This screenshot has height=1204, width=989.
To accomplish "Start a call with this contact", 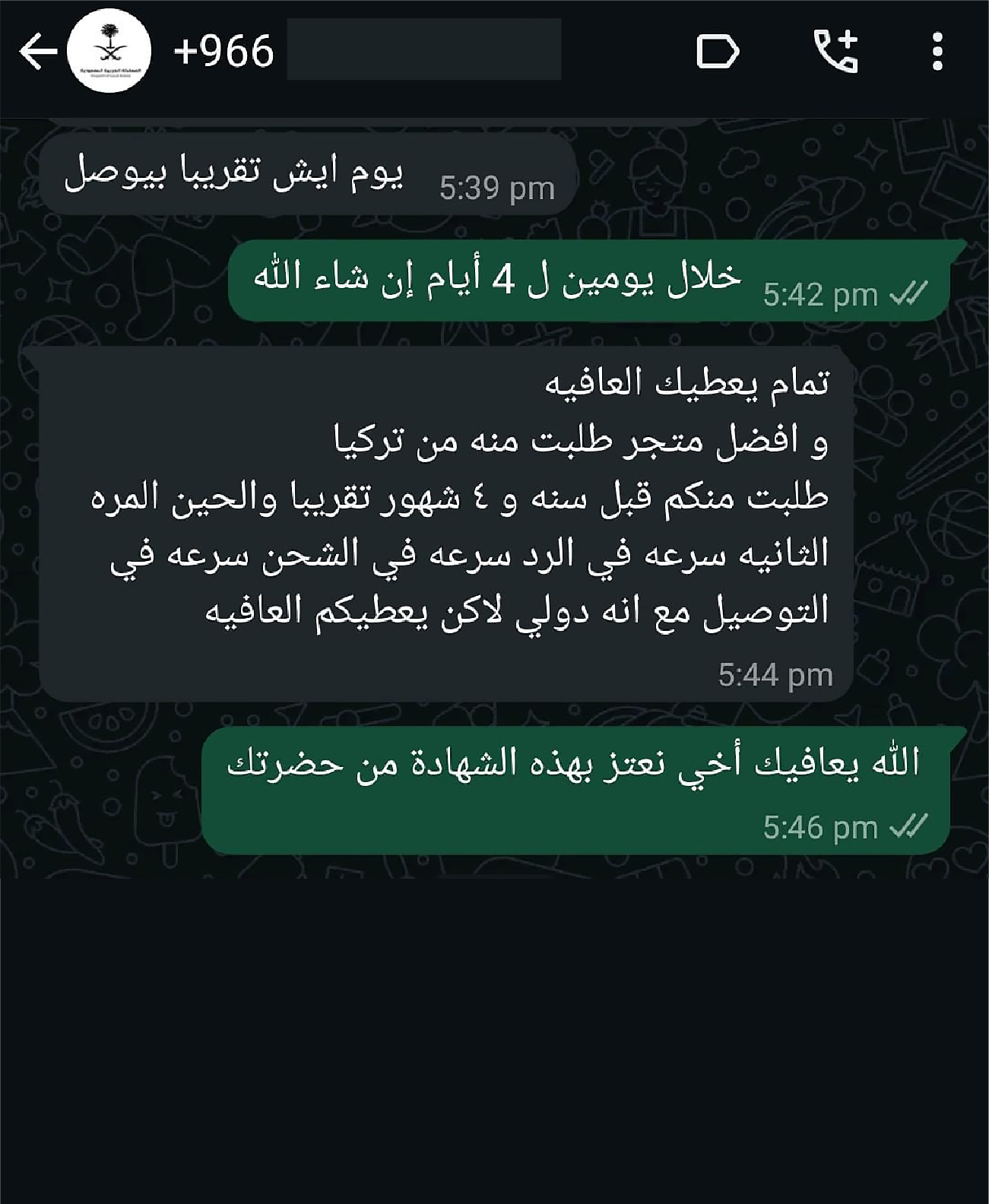I will (835, 52).
